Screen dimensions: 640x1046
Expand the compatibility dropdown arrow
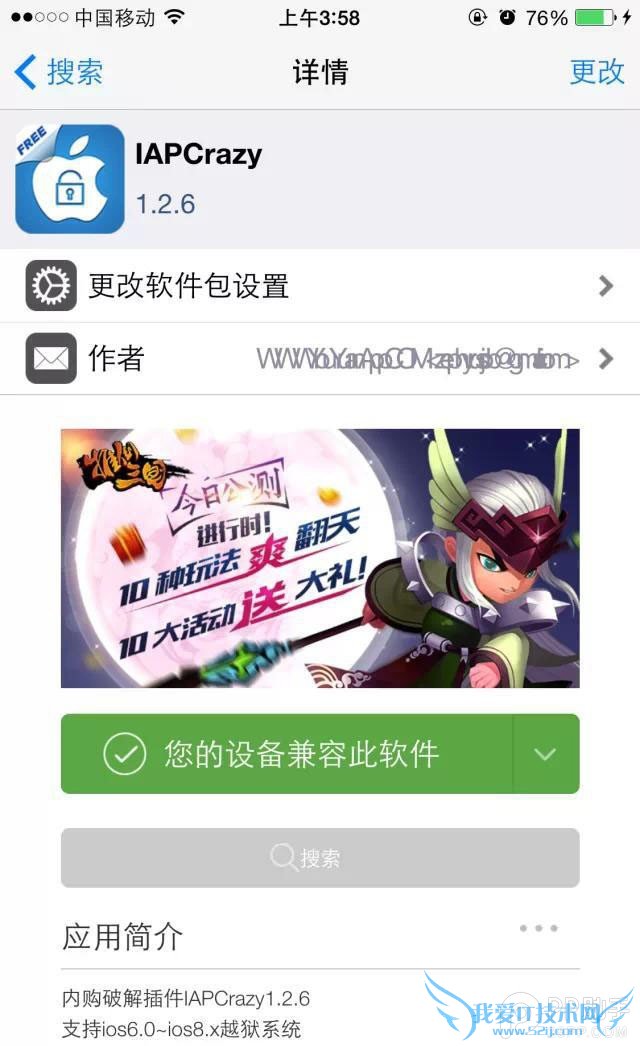(x=545, y=754)
